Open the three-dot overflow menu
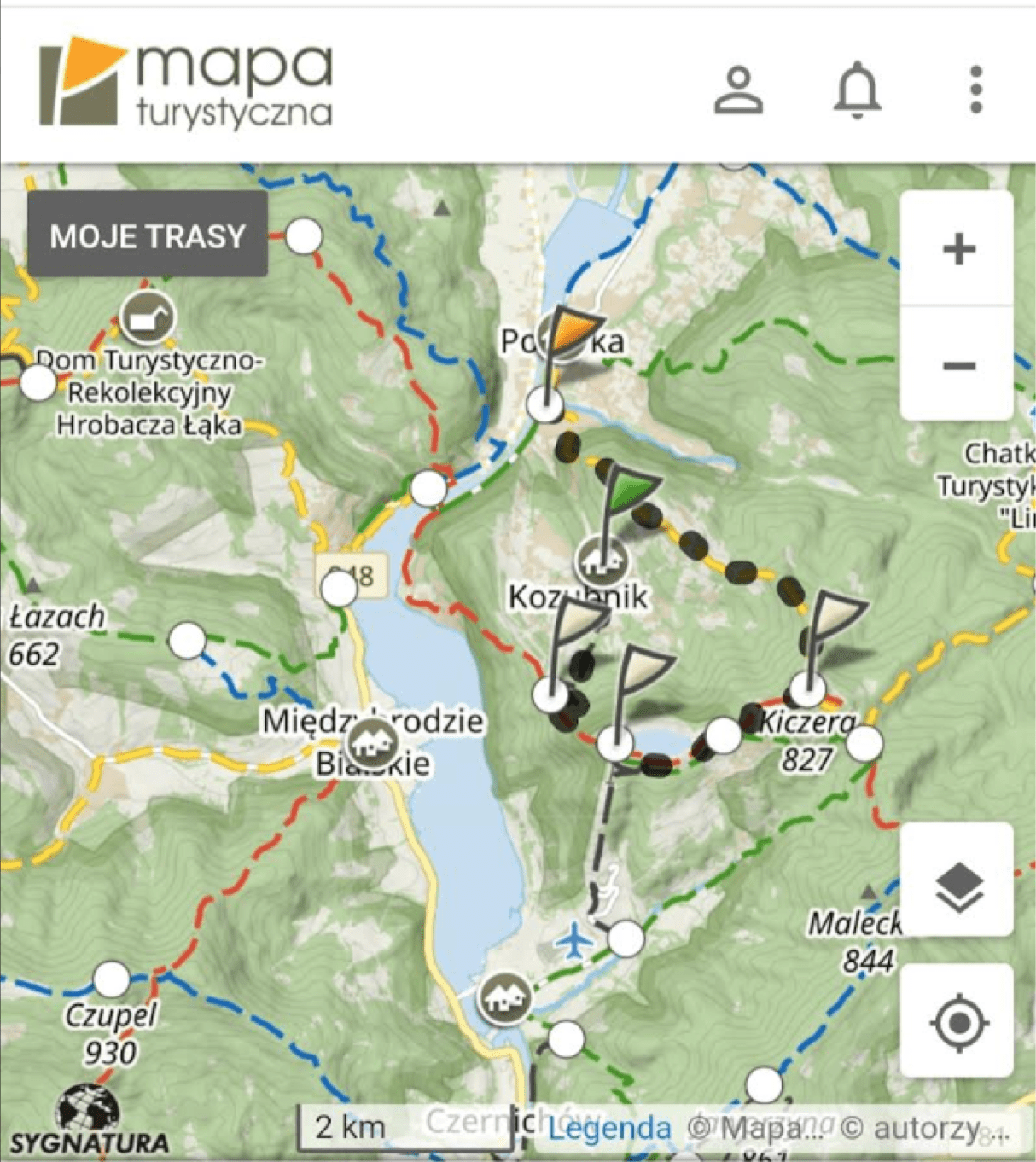This screenshot has height=1162, width=1036. click(x=976, y=90)
